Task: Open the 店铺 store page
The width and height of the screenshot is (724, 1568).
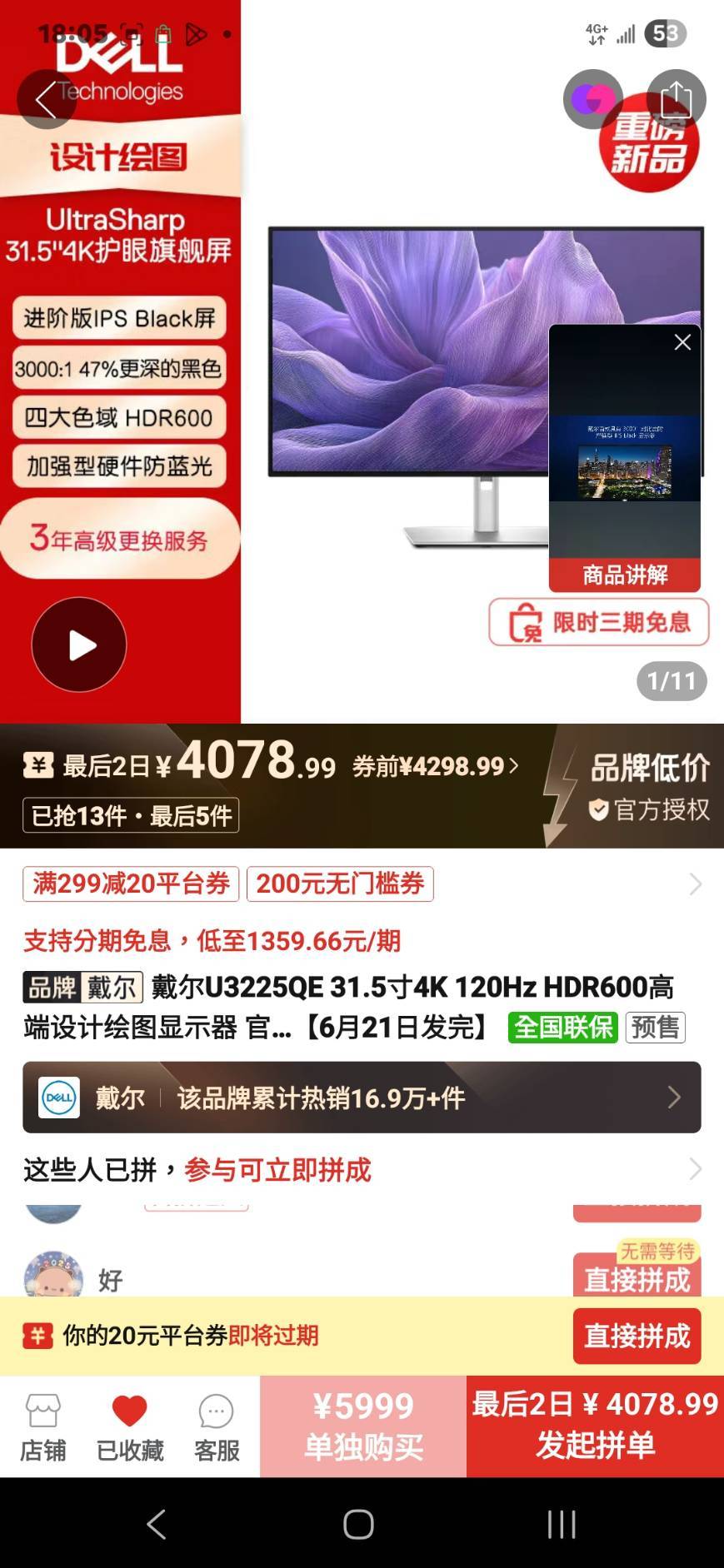Action: point(43,1427)
